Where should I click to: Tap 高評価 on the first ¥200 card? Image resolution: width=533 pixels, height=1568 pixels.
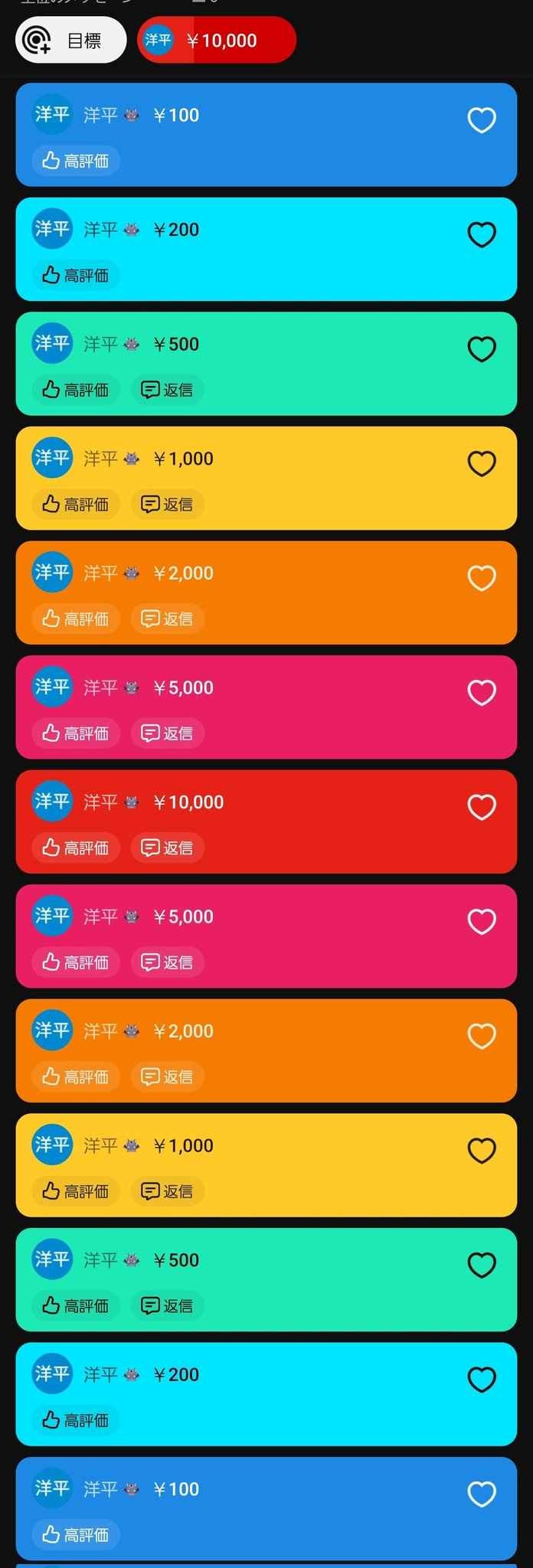(x=76, y=275)
